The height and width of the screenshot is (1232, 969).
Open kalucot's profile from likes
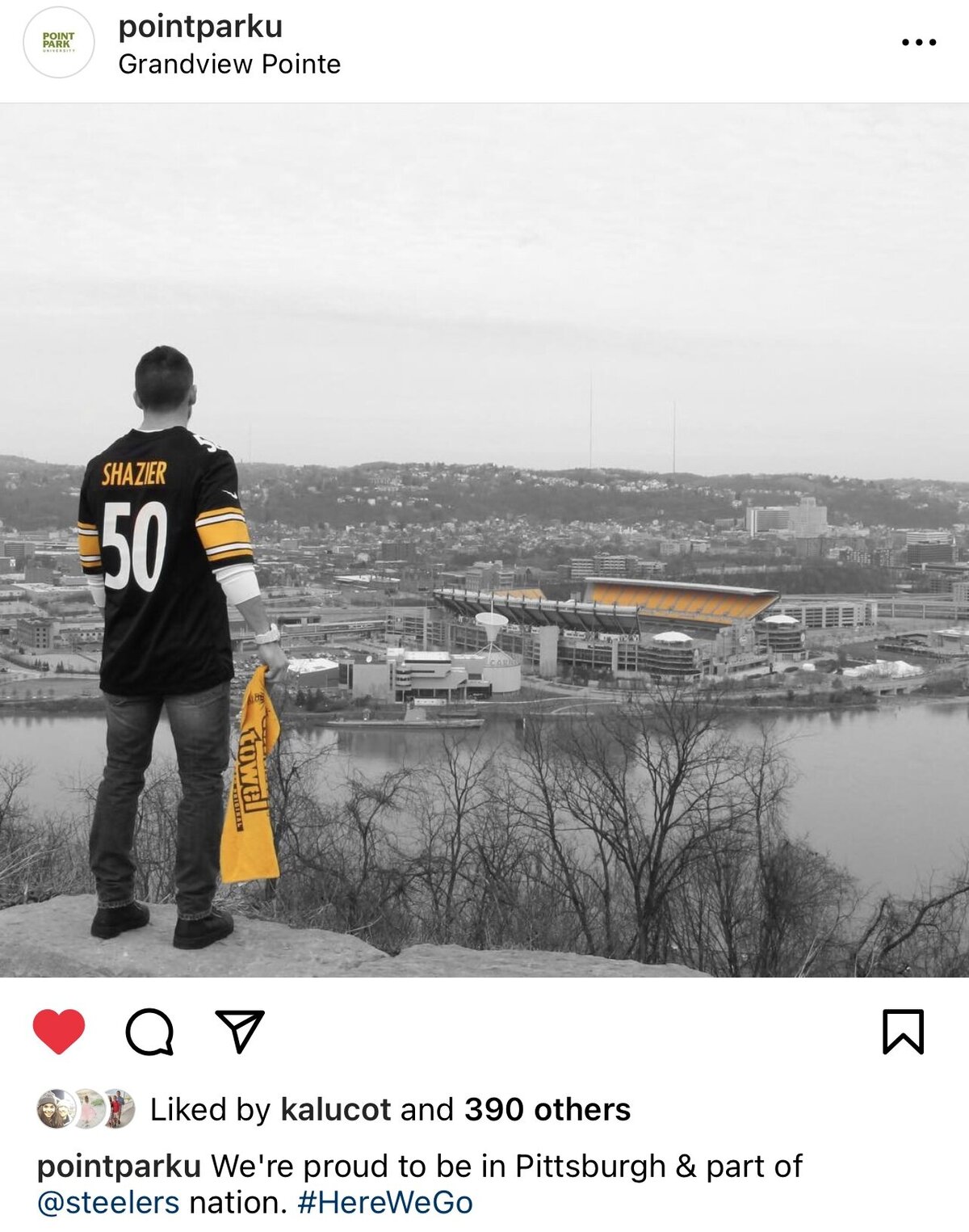click(335, 1109)
